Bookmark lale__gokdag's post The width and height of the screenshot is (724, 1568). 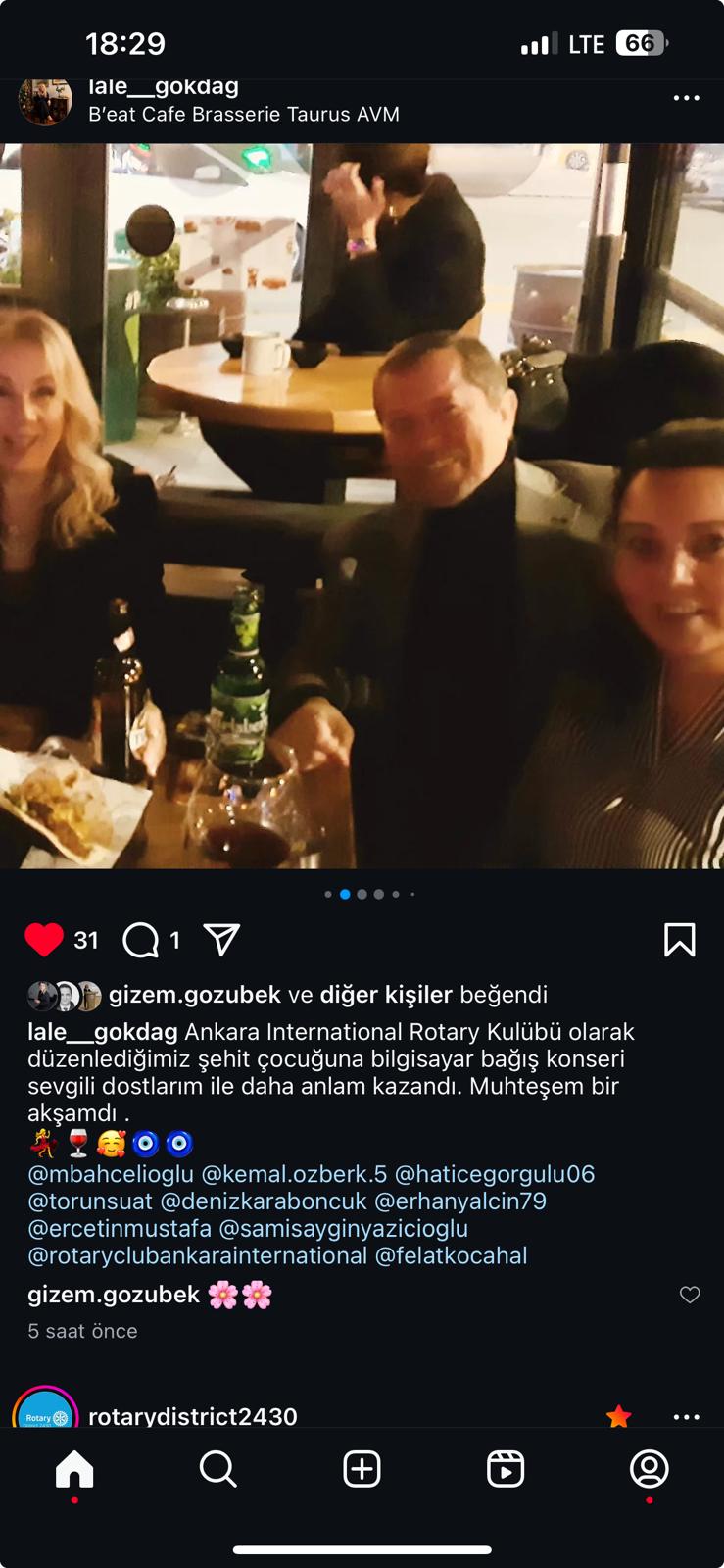pos(679,940)
